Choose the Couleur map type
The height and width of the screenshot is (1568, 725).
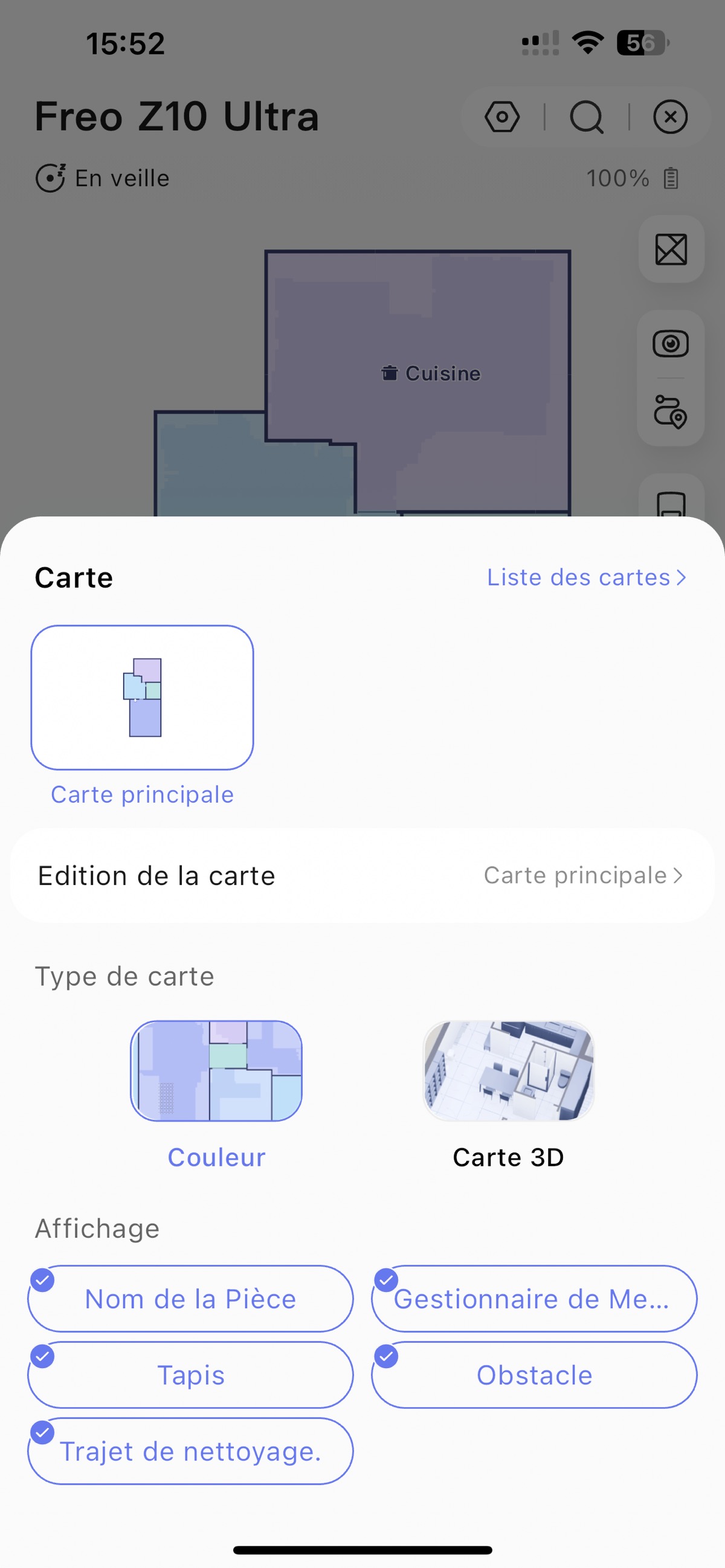tap(216, 1072)
